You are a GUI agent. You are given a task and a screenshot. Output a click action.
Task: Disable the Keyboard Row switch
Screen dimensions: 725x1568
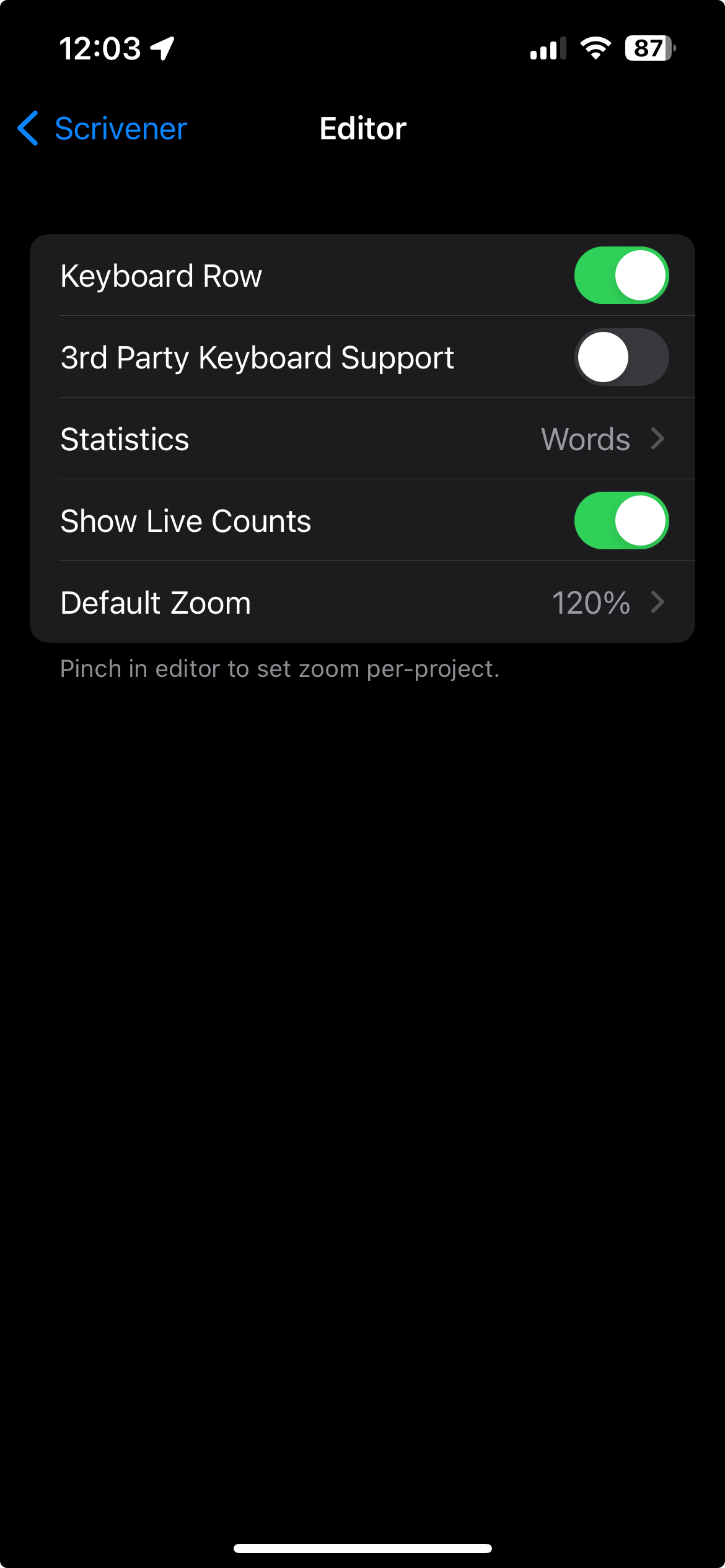[622, 275]
